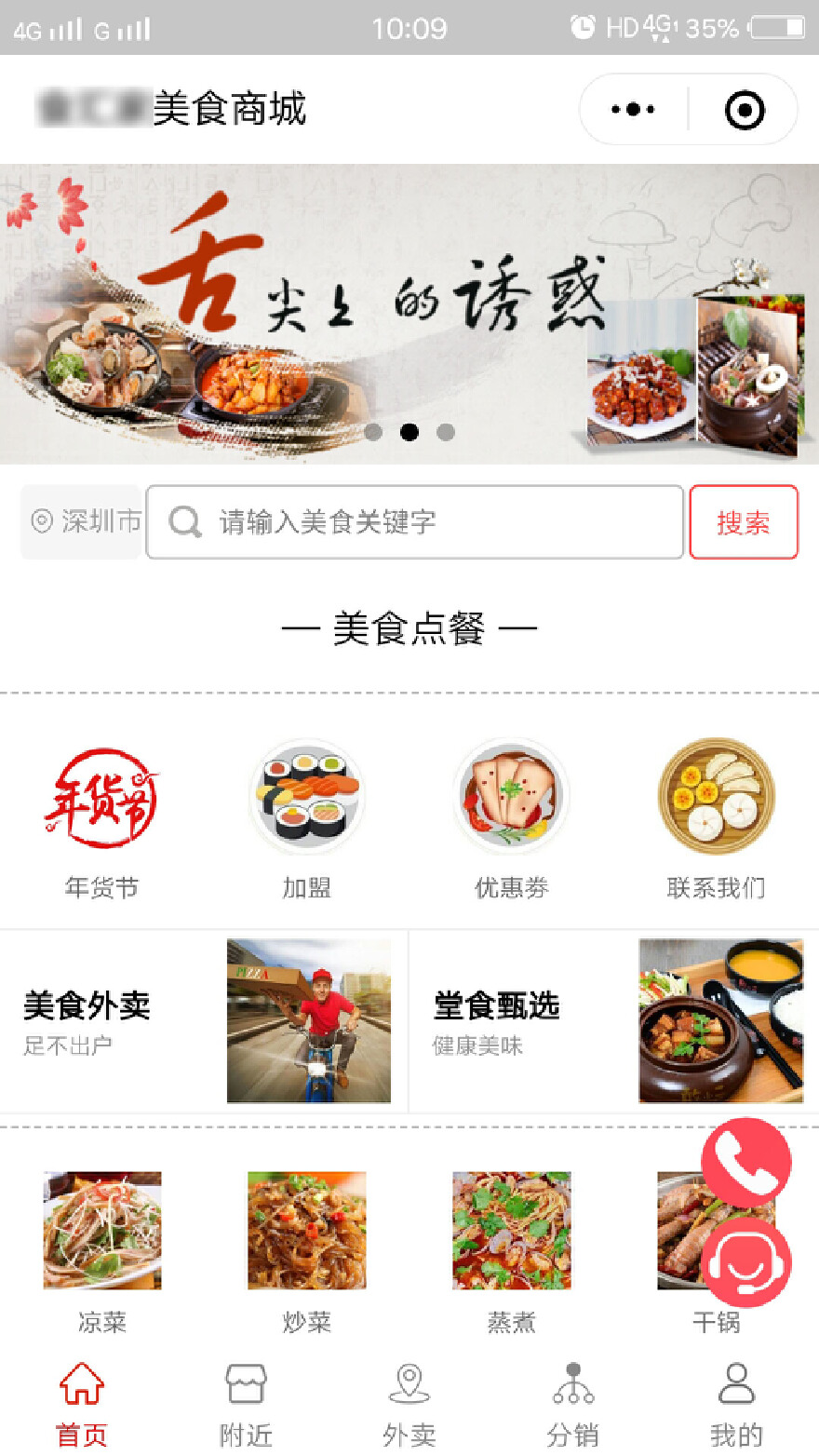This screenshot has height=1456, width=819.
Task: Switch to the 附近 tab
Action: click(245, 1406)
